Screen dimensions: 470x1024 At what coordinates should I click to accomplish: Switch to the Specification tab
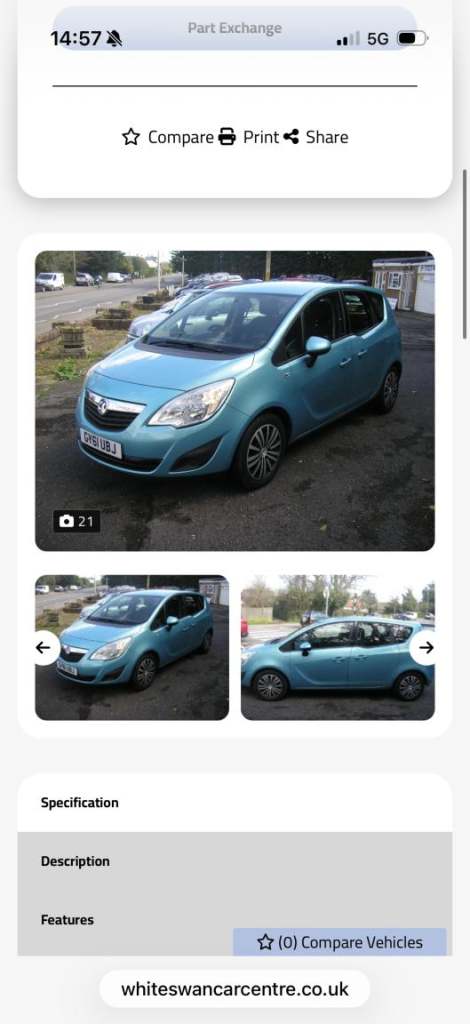(x=235, y=803)
